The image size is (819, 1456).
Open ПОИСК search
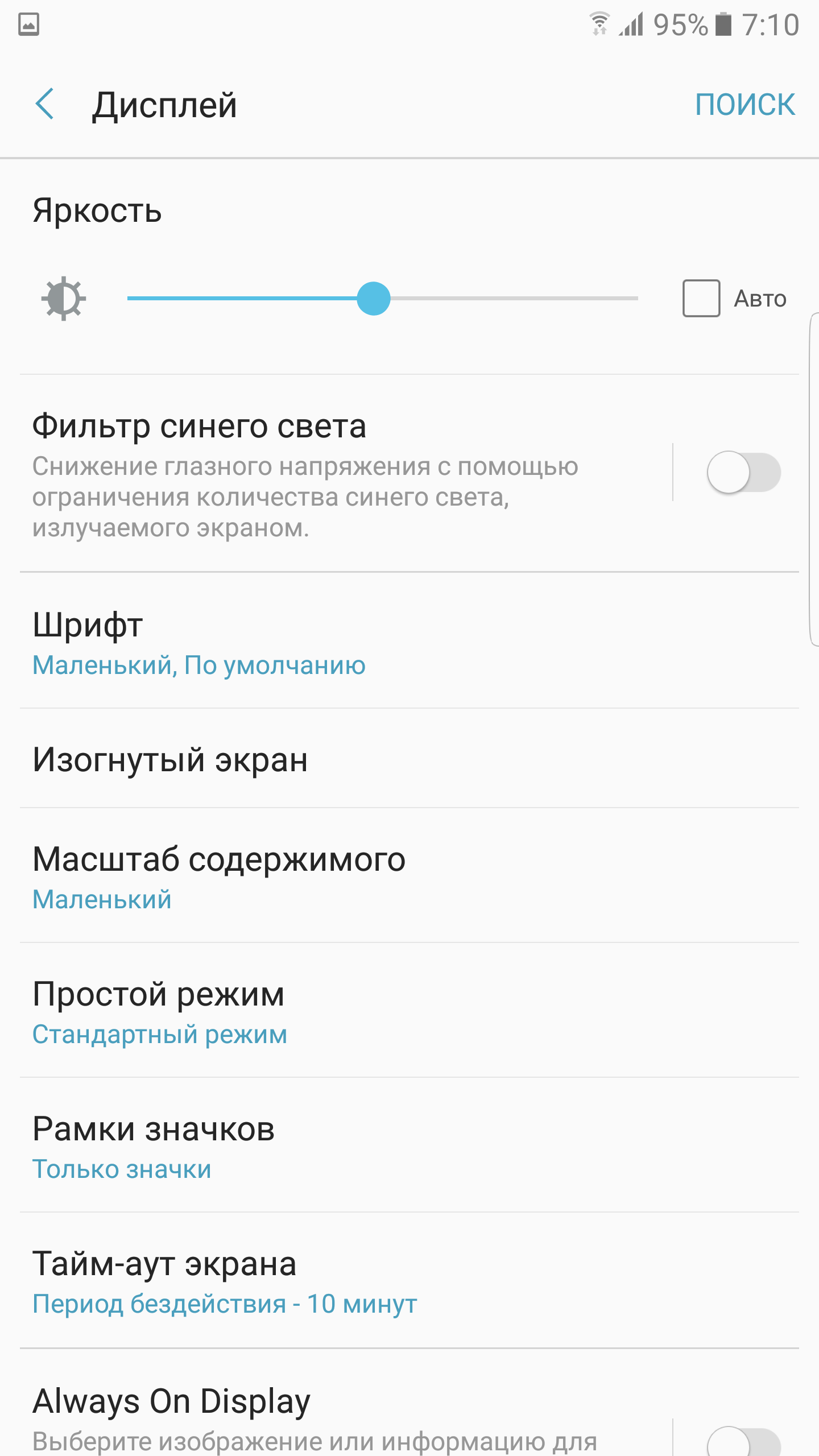745,105
